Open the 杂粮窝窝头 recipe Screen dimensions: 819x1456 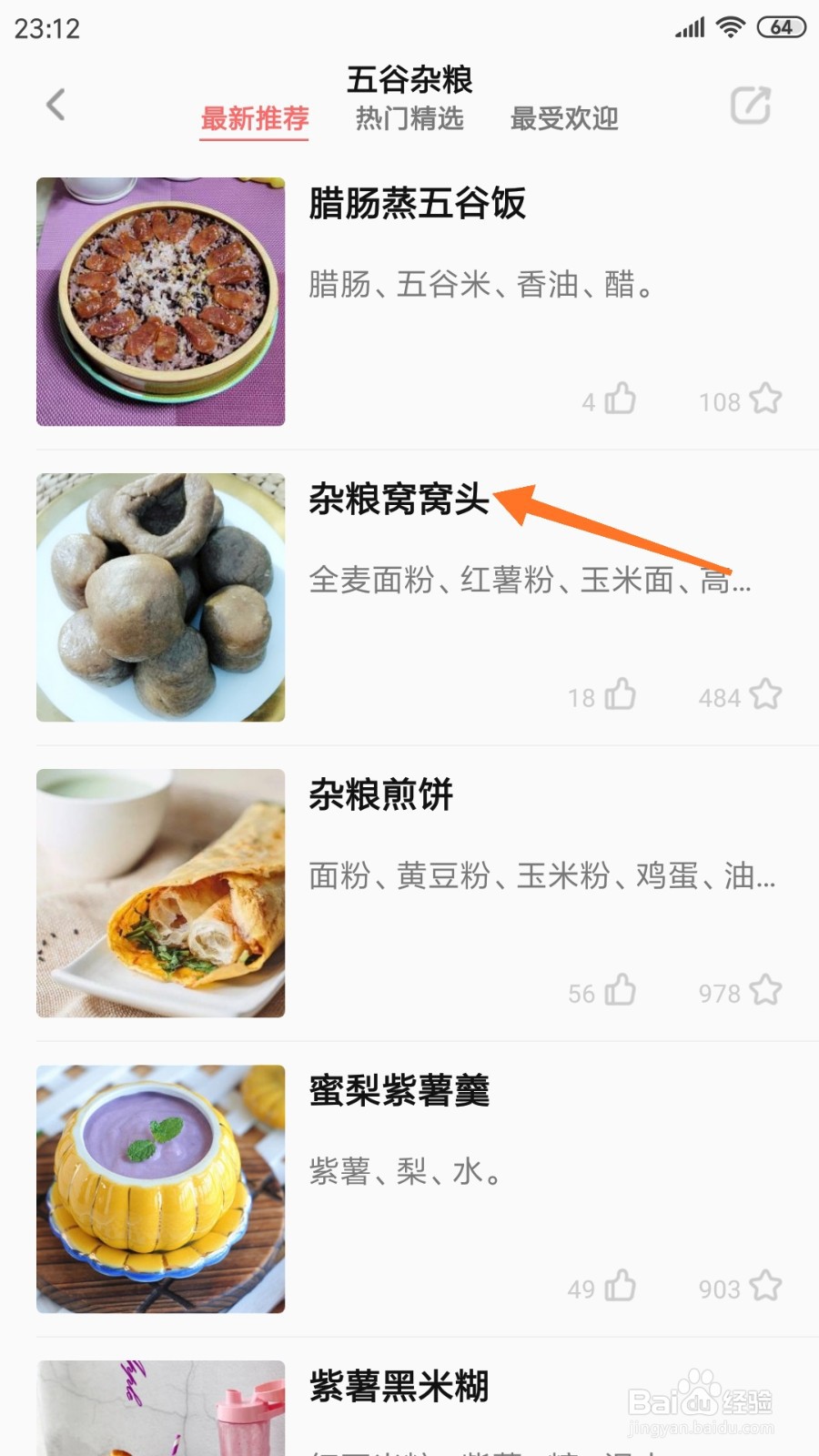399,500
